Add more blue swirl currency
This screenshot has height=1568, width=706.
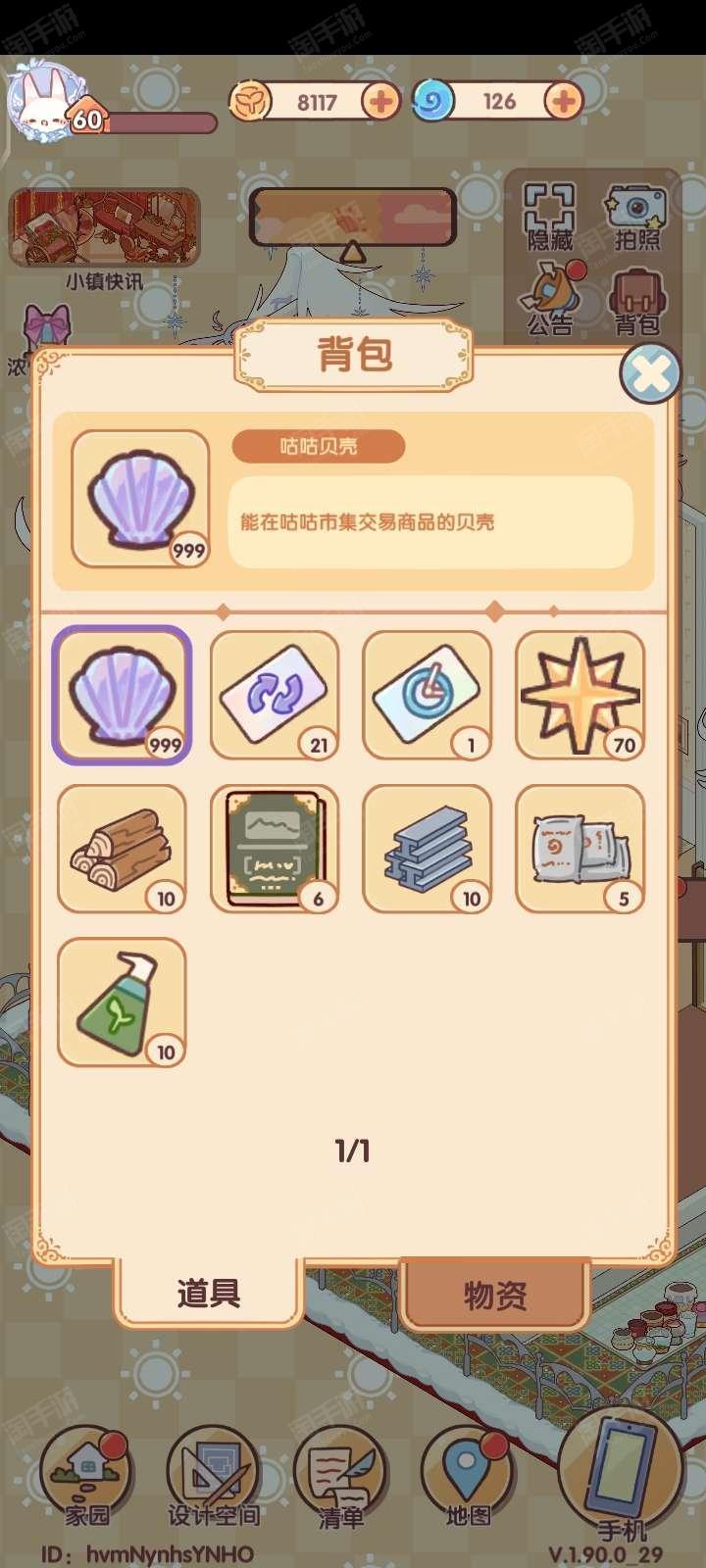(563, 101)
